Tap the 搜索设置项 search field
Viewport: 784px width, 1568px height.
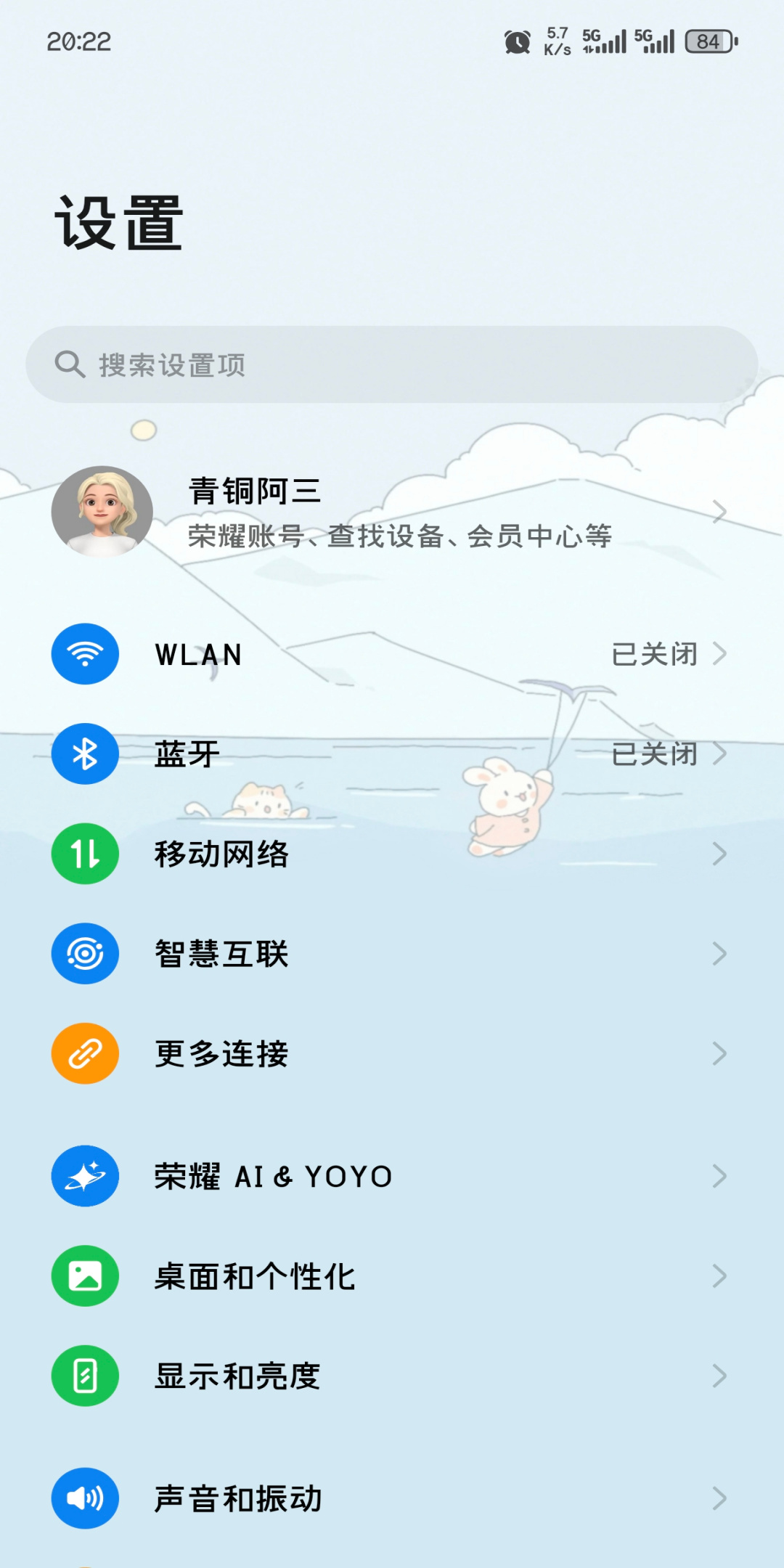[392, 364]
